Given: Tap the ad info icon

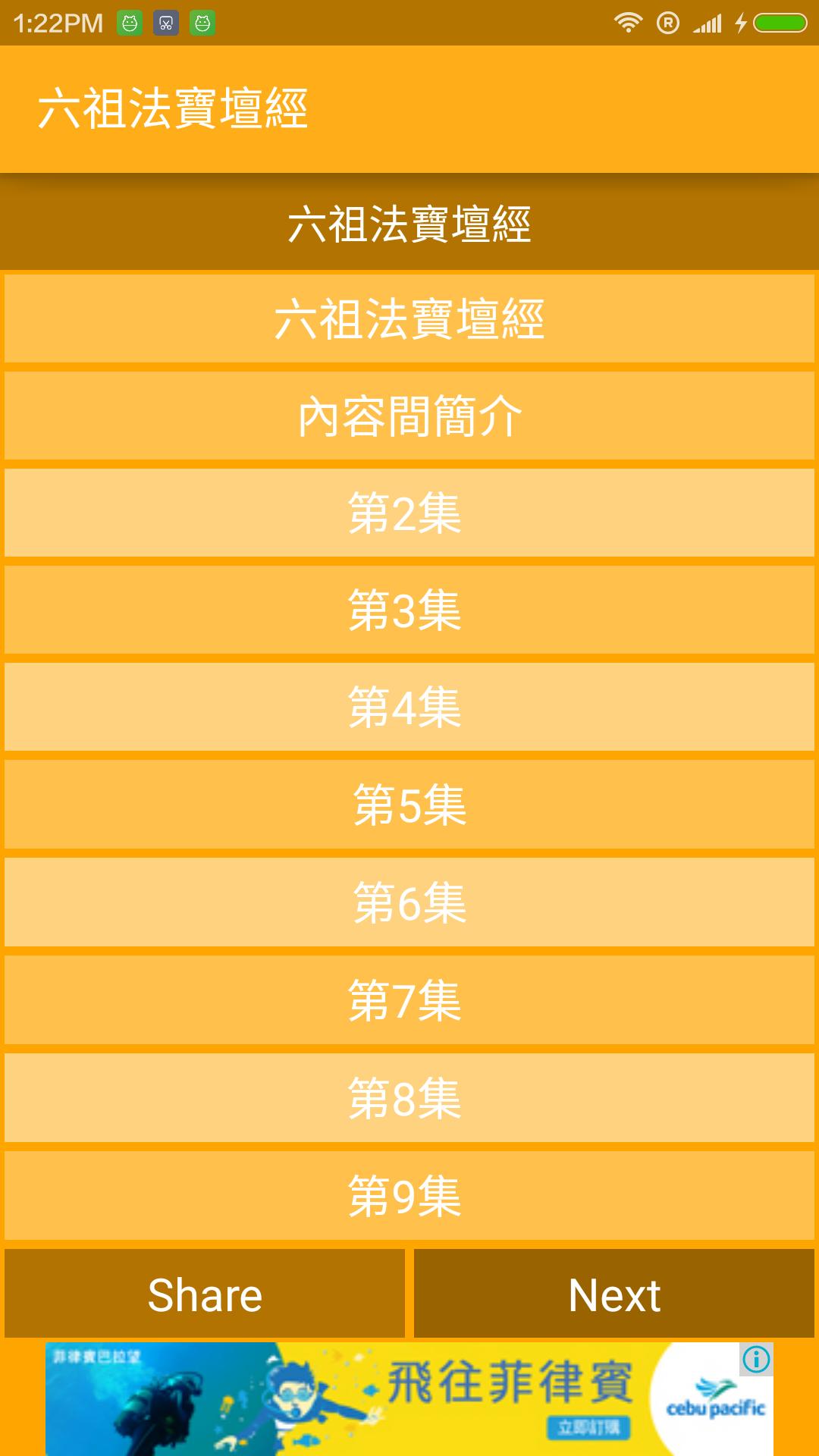Looking at the screenshot, I should tap(756, 1359).
